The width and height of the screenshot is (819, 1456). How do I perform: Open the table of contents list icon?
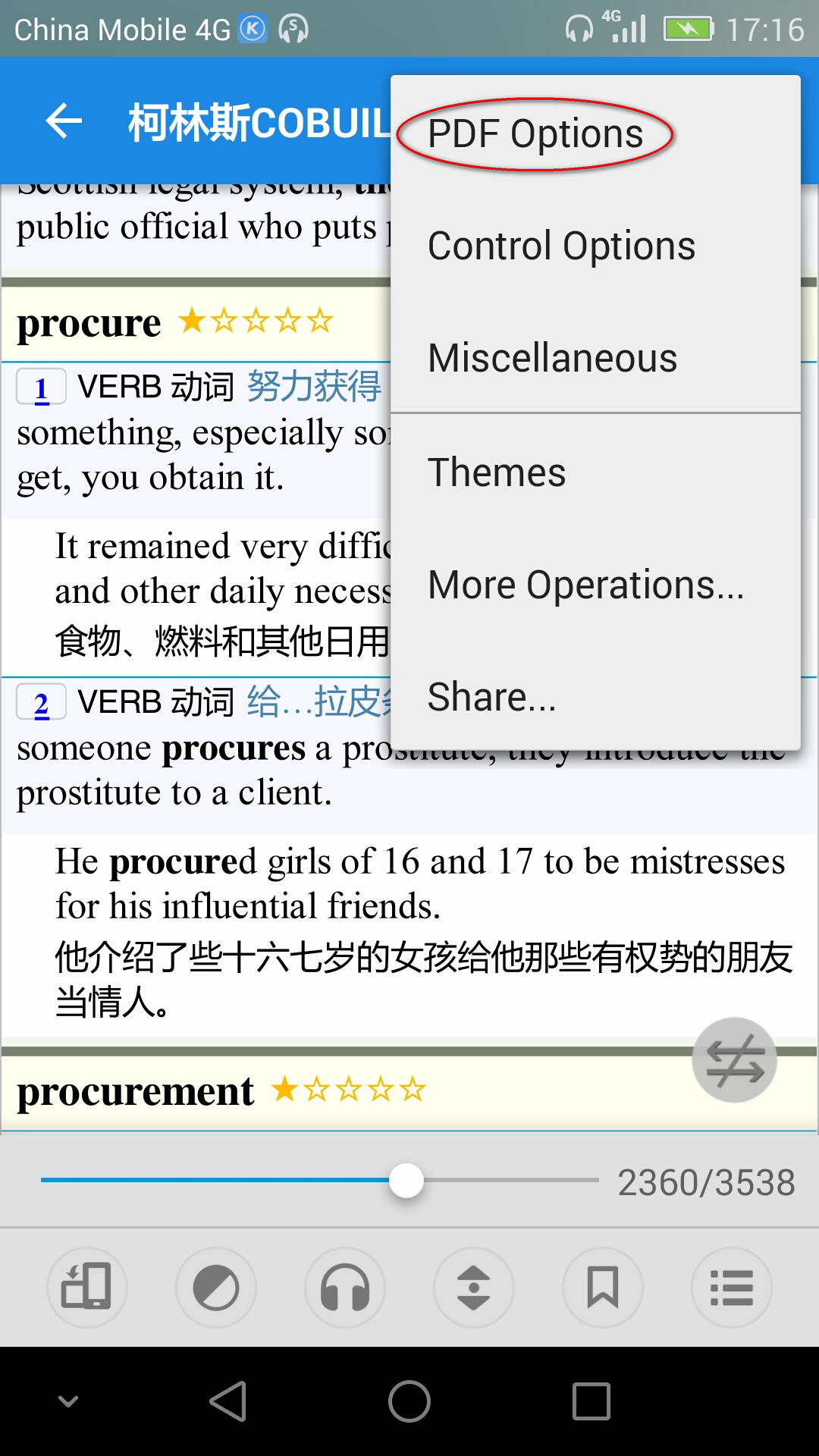click(732, 1287)
